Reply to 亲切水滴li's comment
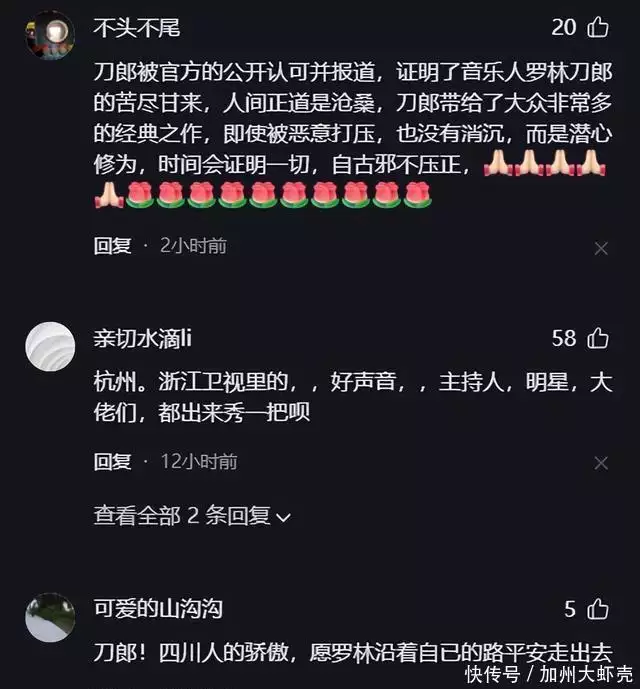The image size is (640, 689). coord(112,462)
